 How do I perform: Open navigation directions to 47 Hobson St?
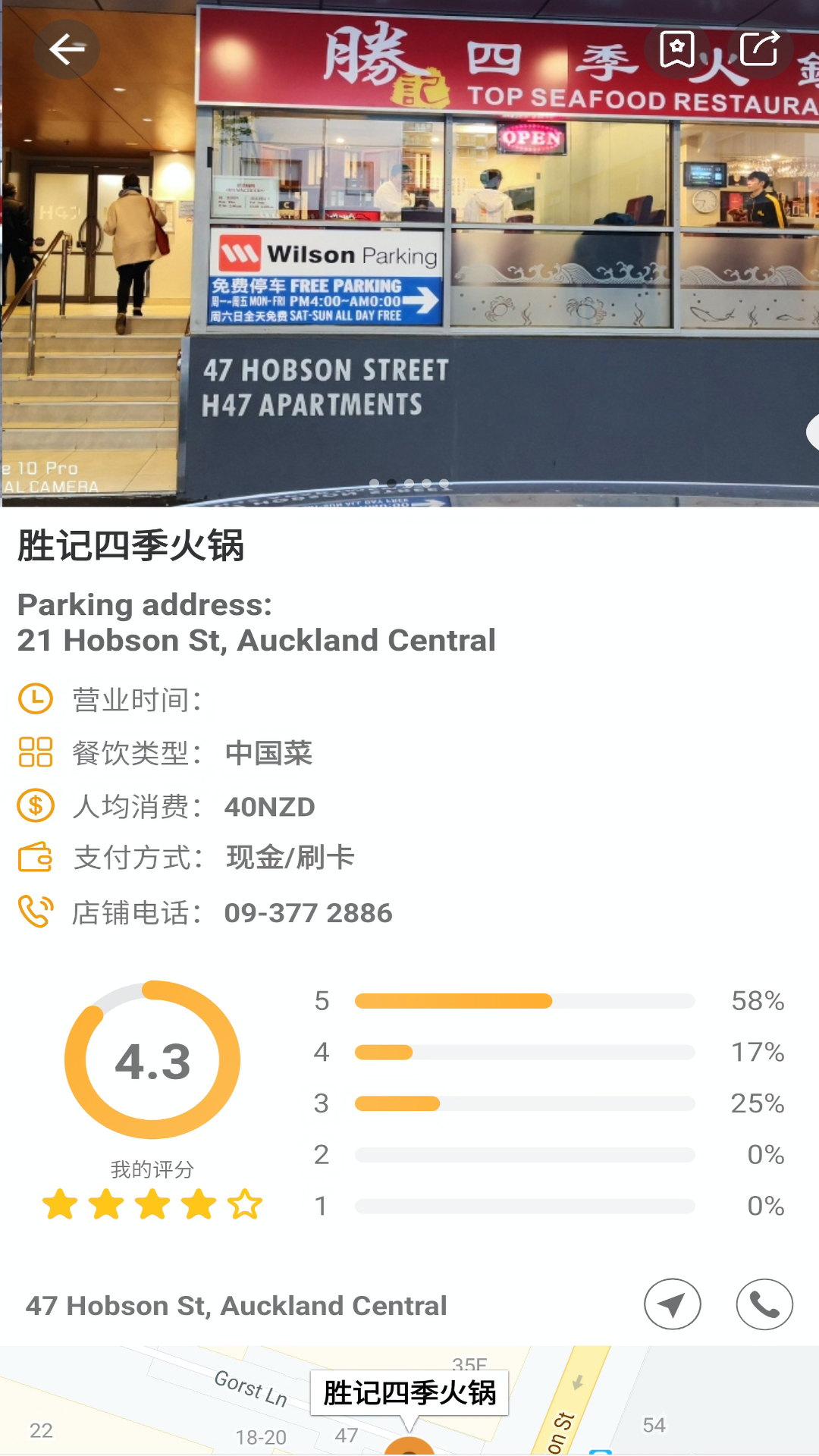(x=672, y=1304)
